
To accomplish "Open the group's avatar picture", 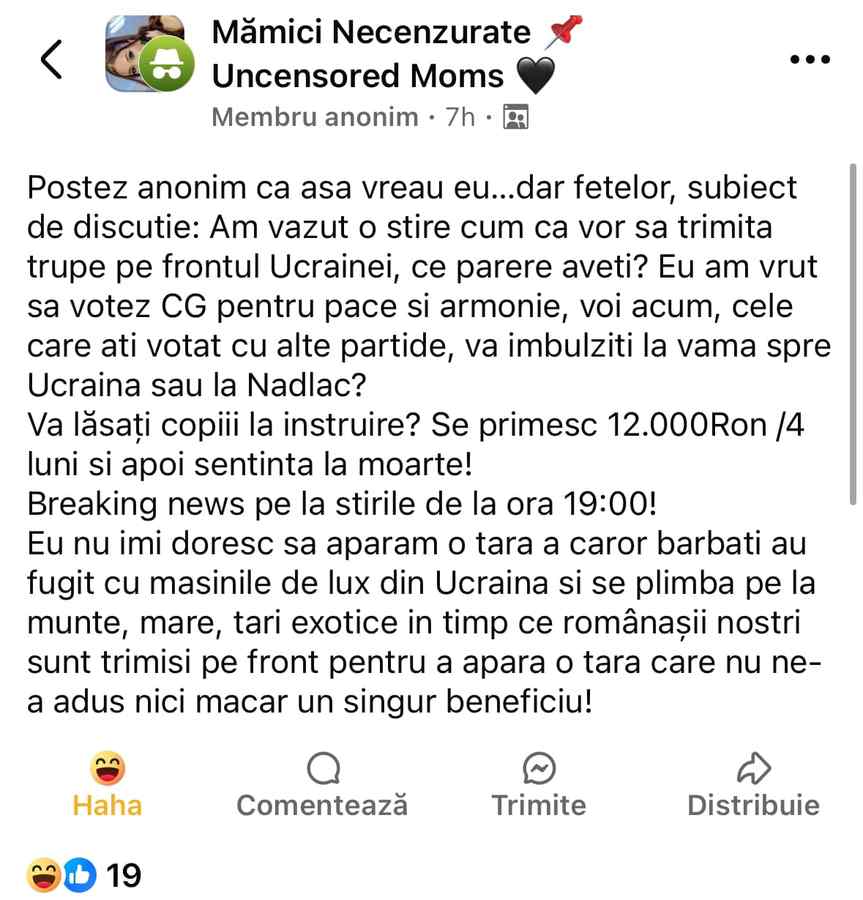I will pos(144,54).
